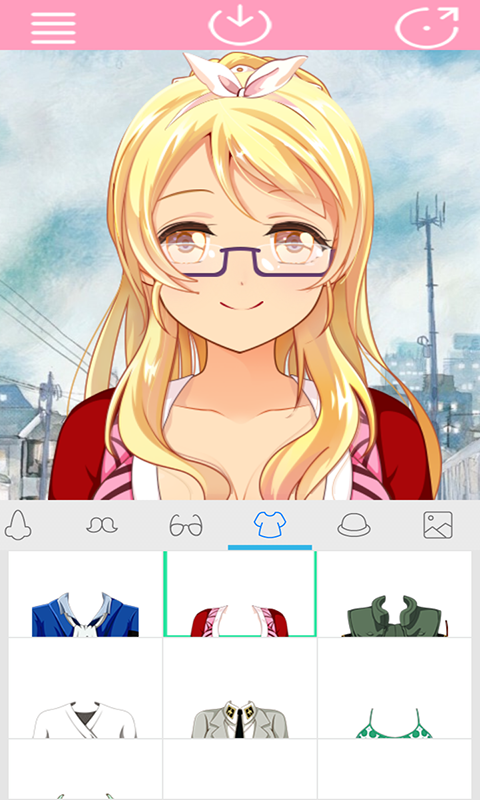
Task: Pick the green military-style jacket
Action: (x=394, y=594)
